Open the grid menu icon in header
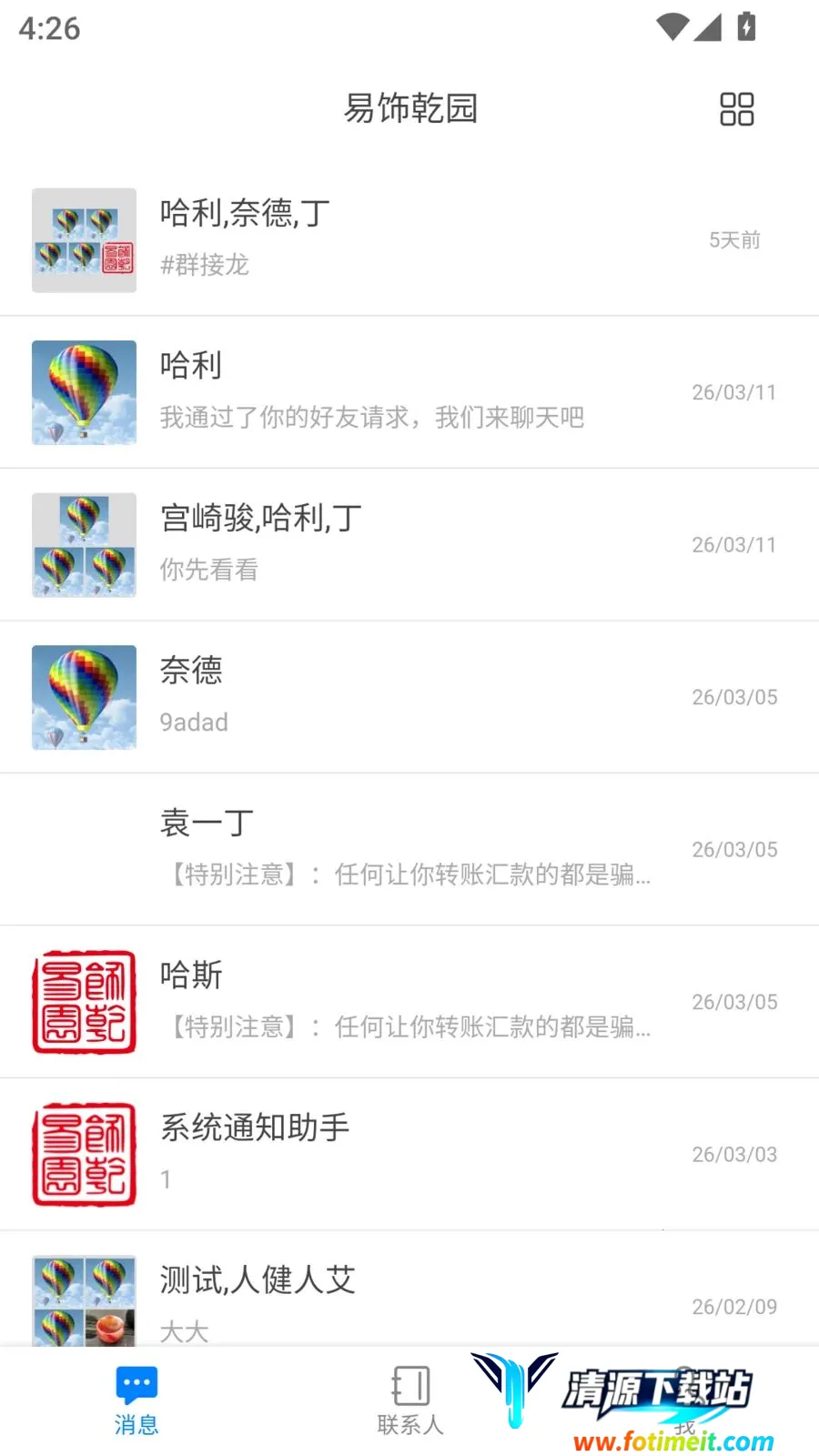 736,109
